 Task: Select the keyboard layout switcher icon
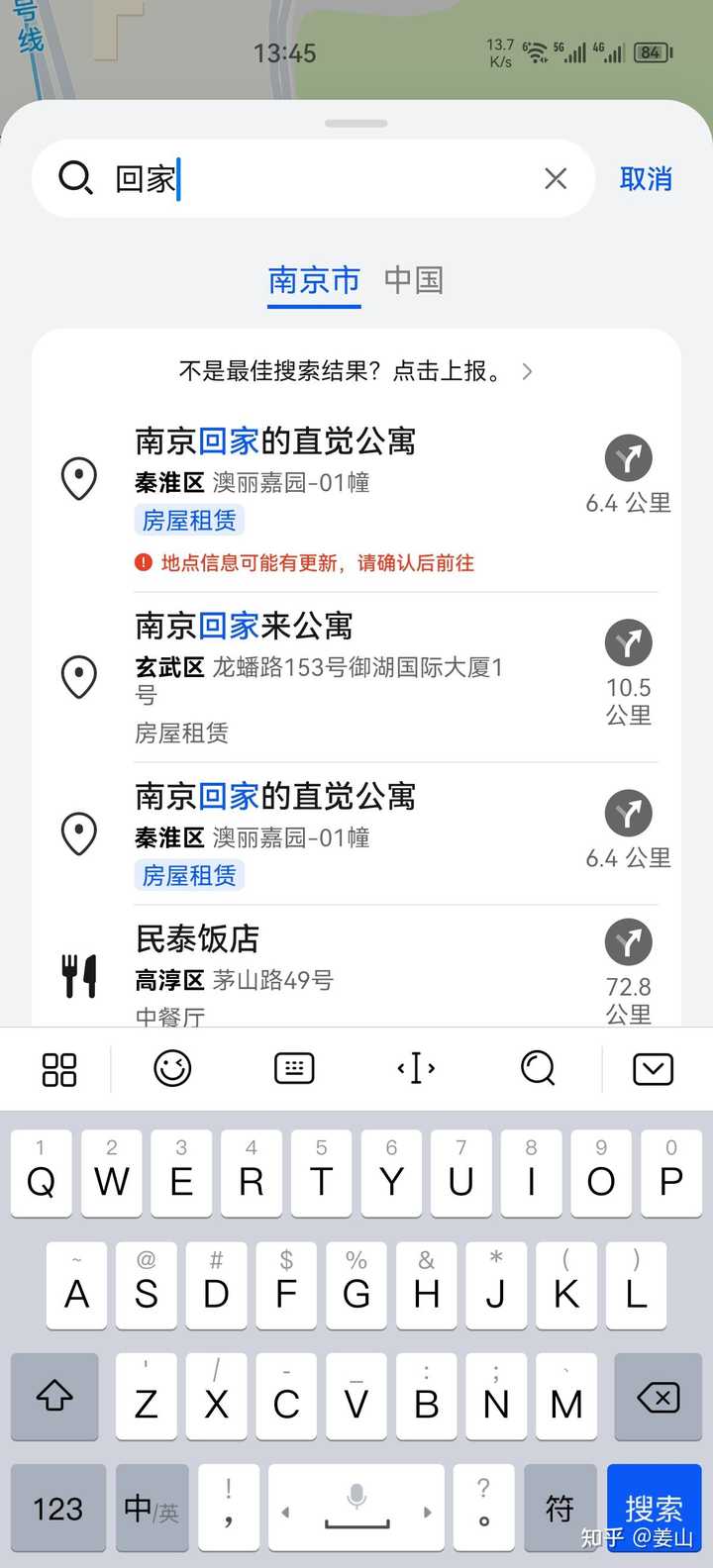[x=293, y=1069]
